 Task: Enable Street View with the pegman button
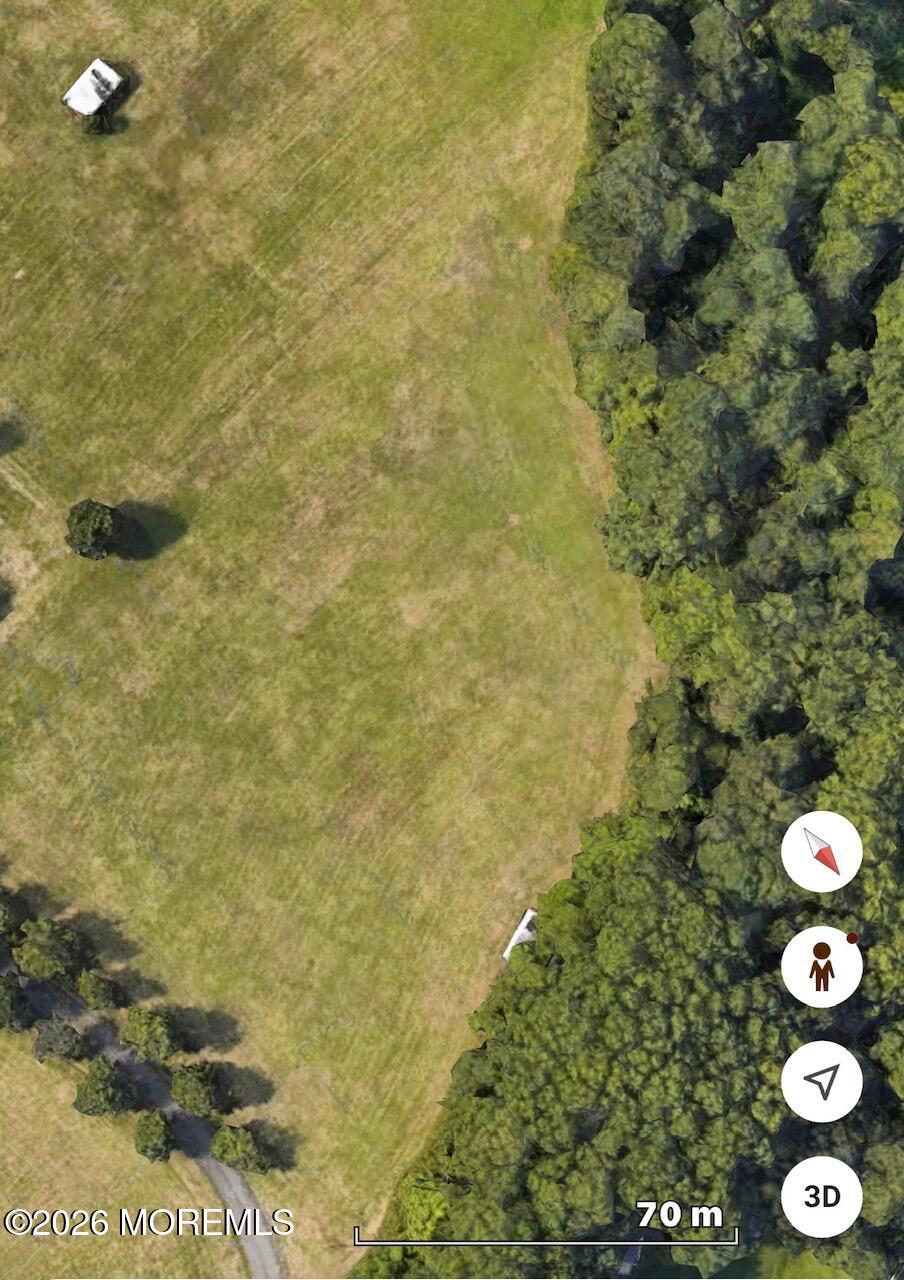[x=821, y=966]
